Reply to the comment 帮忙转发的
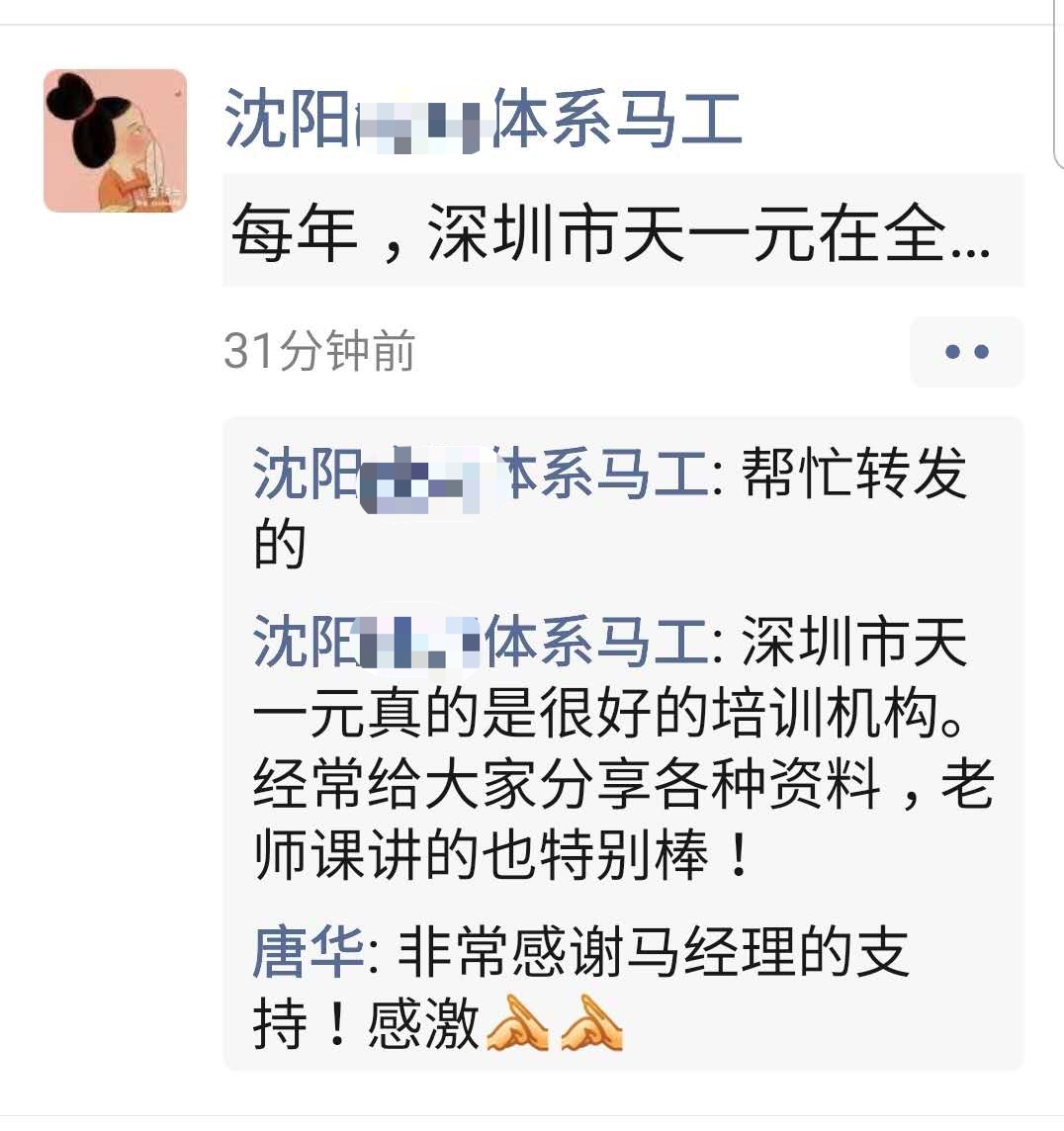The width and height of the screenshot is (1064, 1131). pos(850,475)
